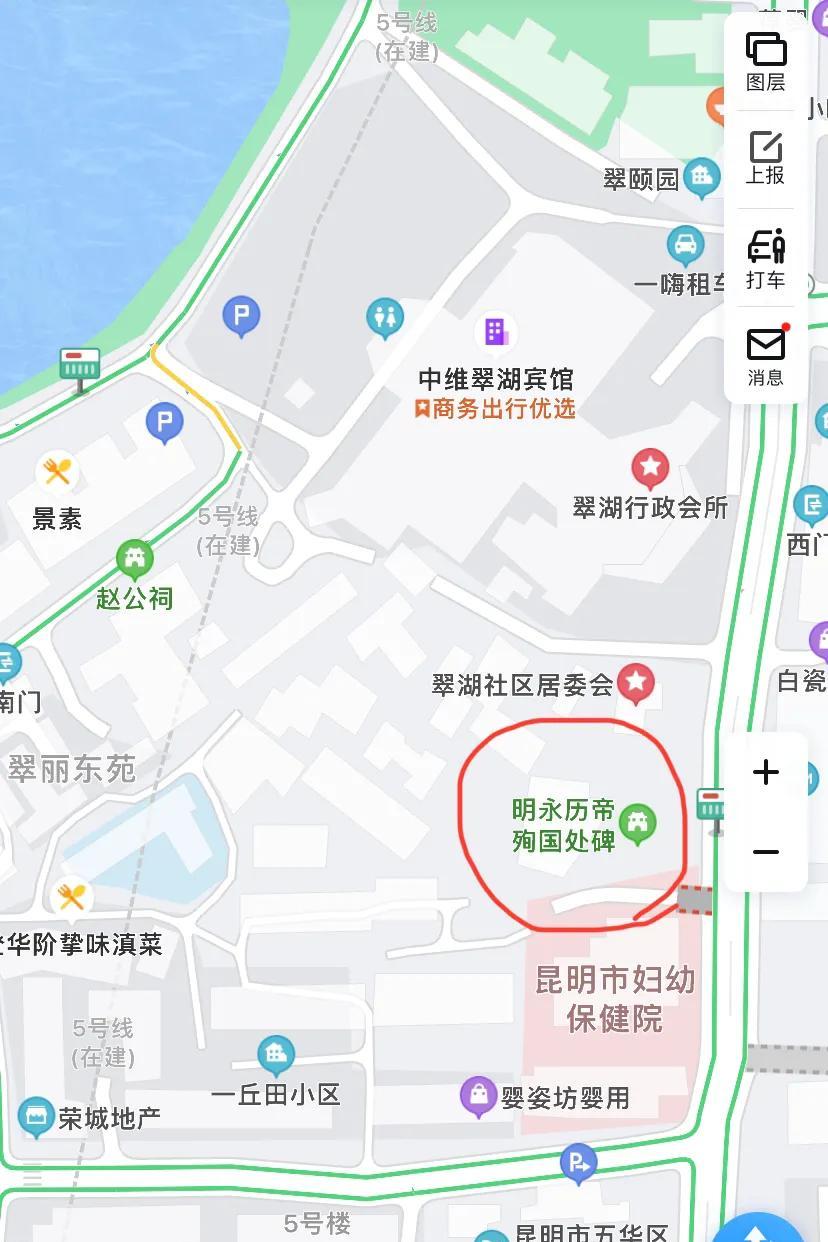Viewport: 828px width, 1242px height.
Task: Tap the bus stop beside 明永历帝殉国处碑
Action: [712, 807]
